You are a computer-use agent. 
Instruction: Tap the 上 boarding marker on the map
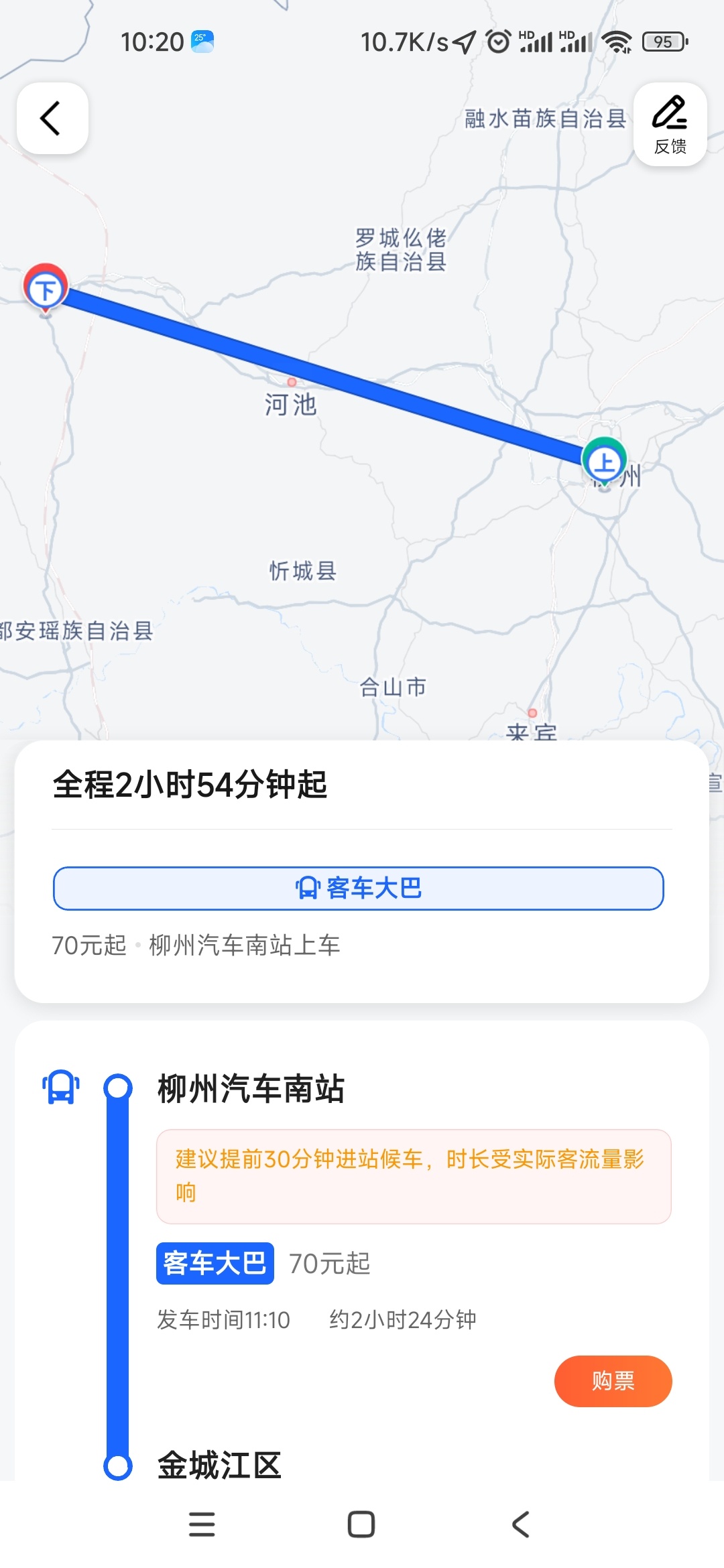[x=604, y=462]
